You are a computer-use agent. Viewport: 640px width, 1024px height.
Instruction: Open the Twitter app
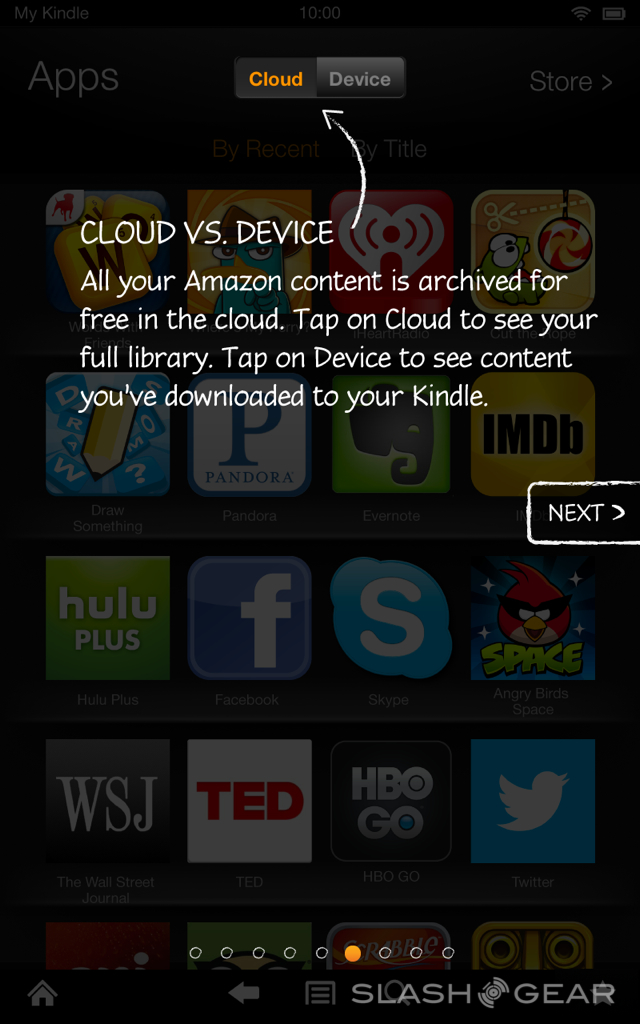pyautogui.click(x=532, y=801)
